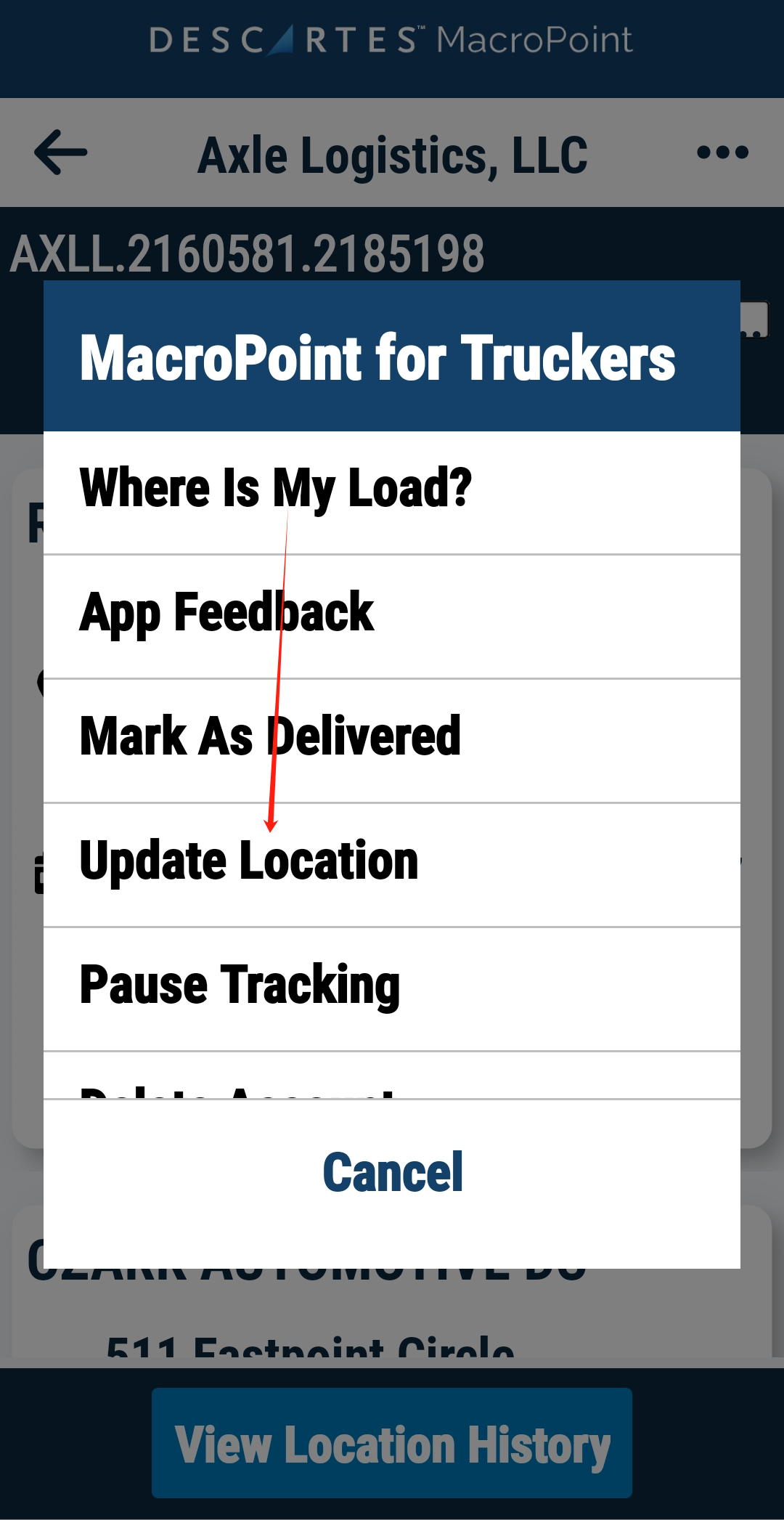
Task: Tap Update Location in the menu
Action: [x=249, y=861]
